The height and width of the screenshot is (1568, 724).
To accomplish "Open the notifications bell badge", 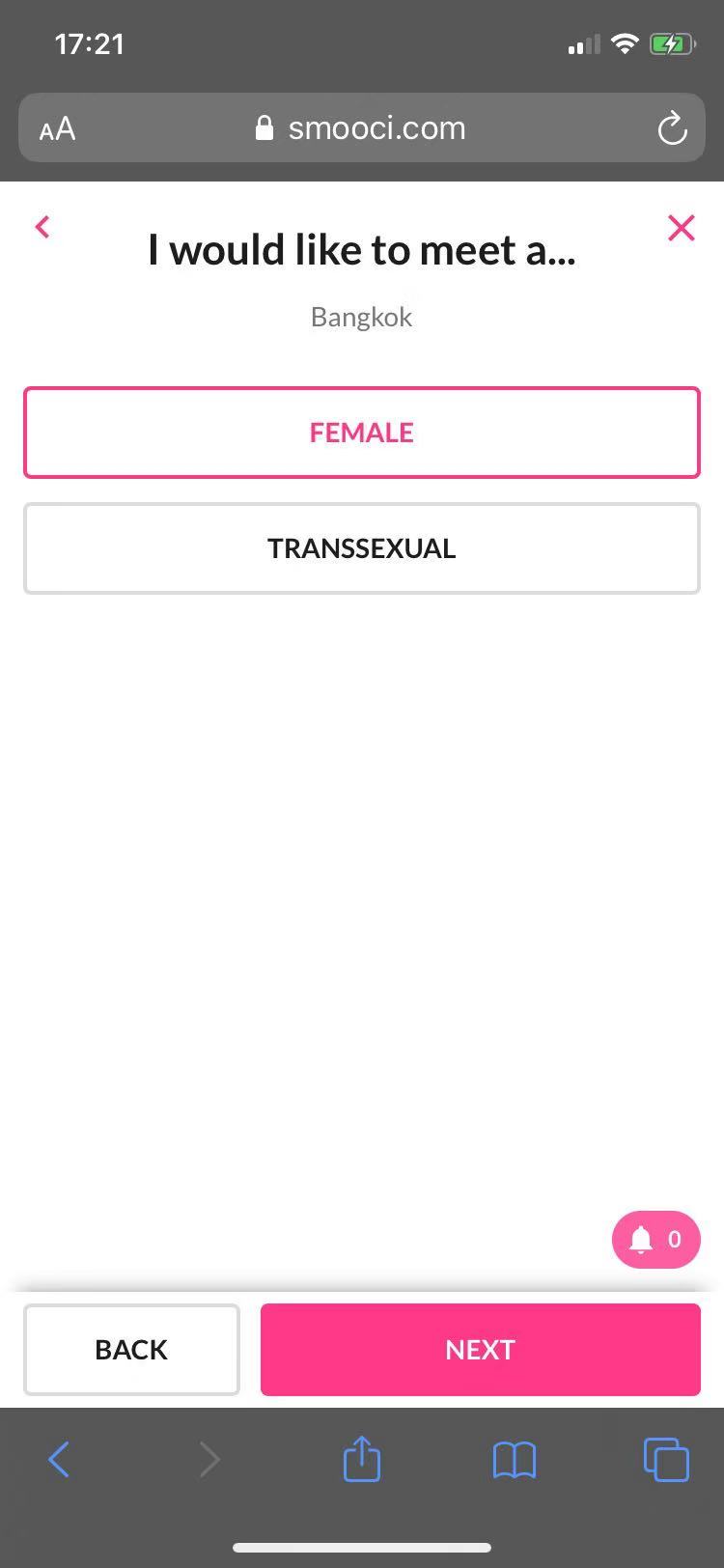I will tap(655, 1239).
